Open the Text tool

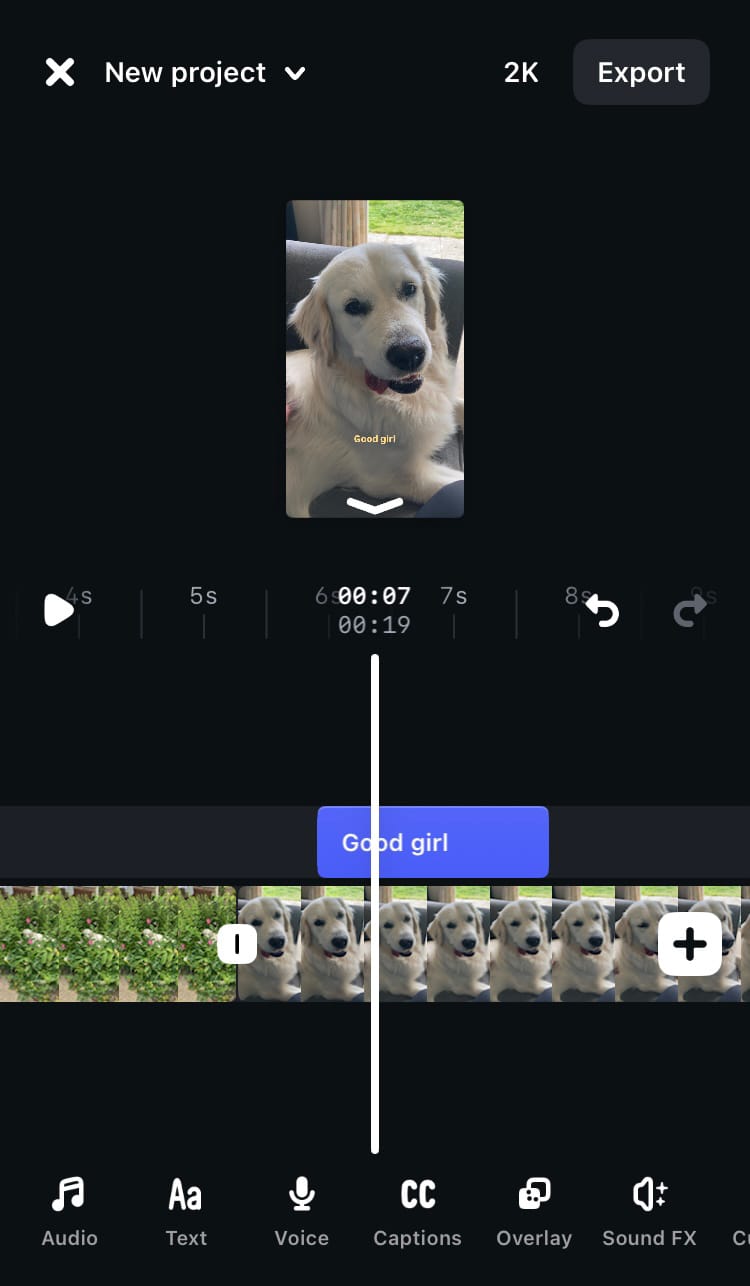click(x=185, y=1210)
